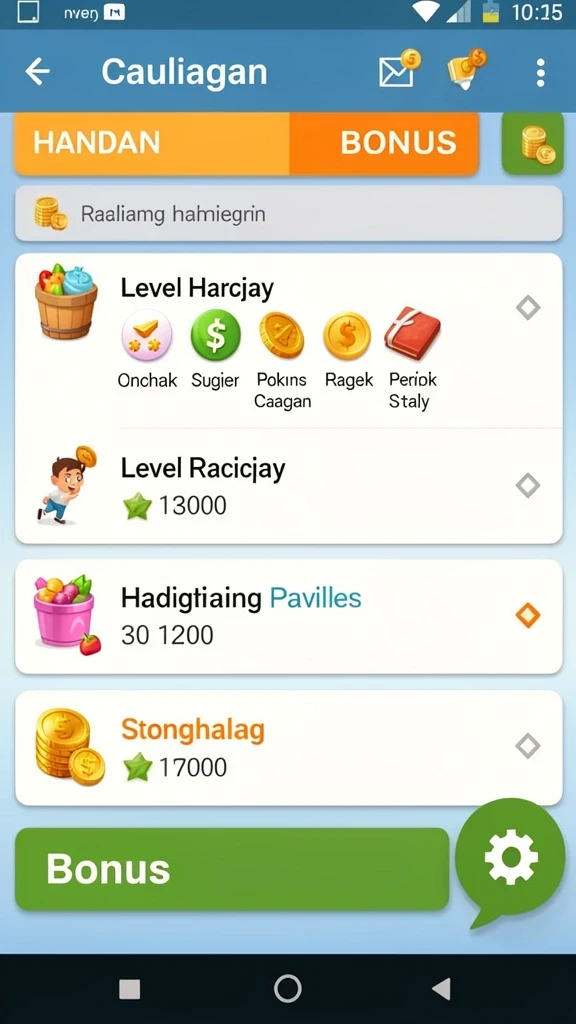Switch to the orange BONUS tab
576x1024 pixels.
tap(384, 143)
